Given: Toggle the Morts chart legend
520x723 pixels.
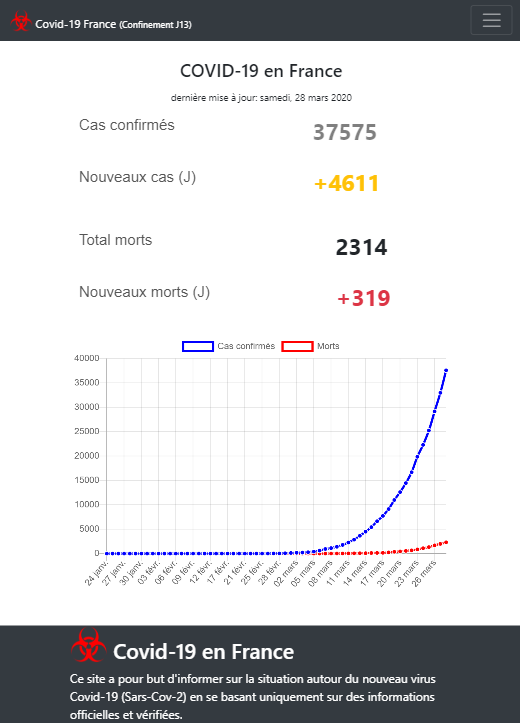Looking at the screenshot, I should tap(310, 346).
